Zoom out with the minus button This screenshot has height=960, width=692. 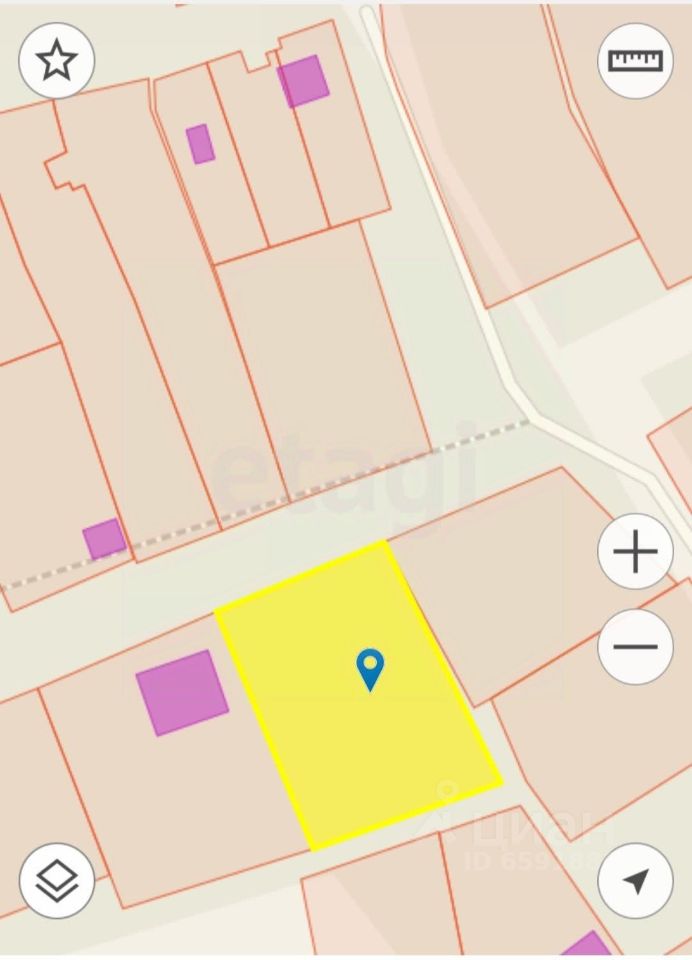pos(635,646)
